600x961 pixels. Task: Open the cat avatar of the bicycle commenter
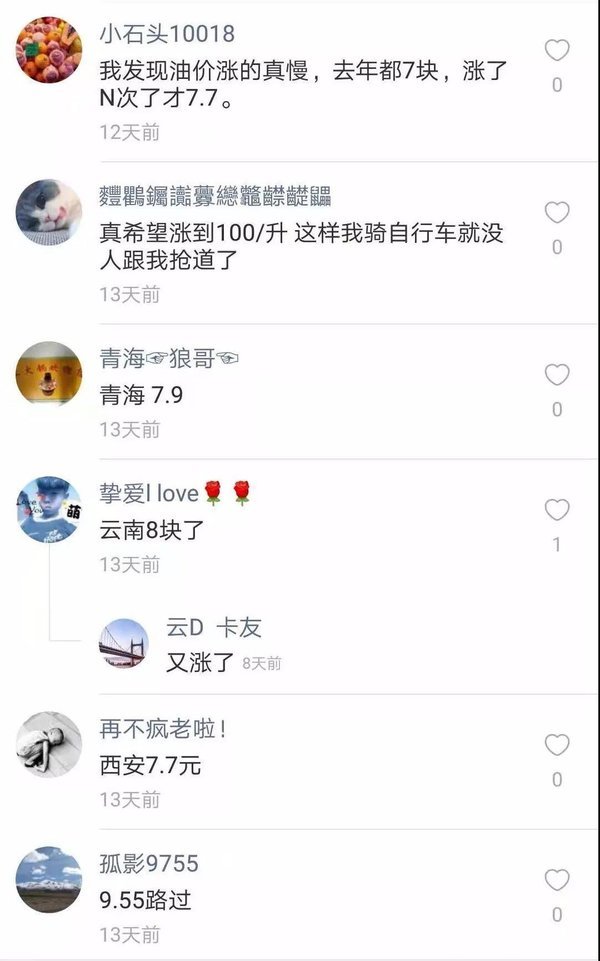click(49, 212)
